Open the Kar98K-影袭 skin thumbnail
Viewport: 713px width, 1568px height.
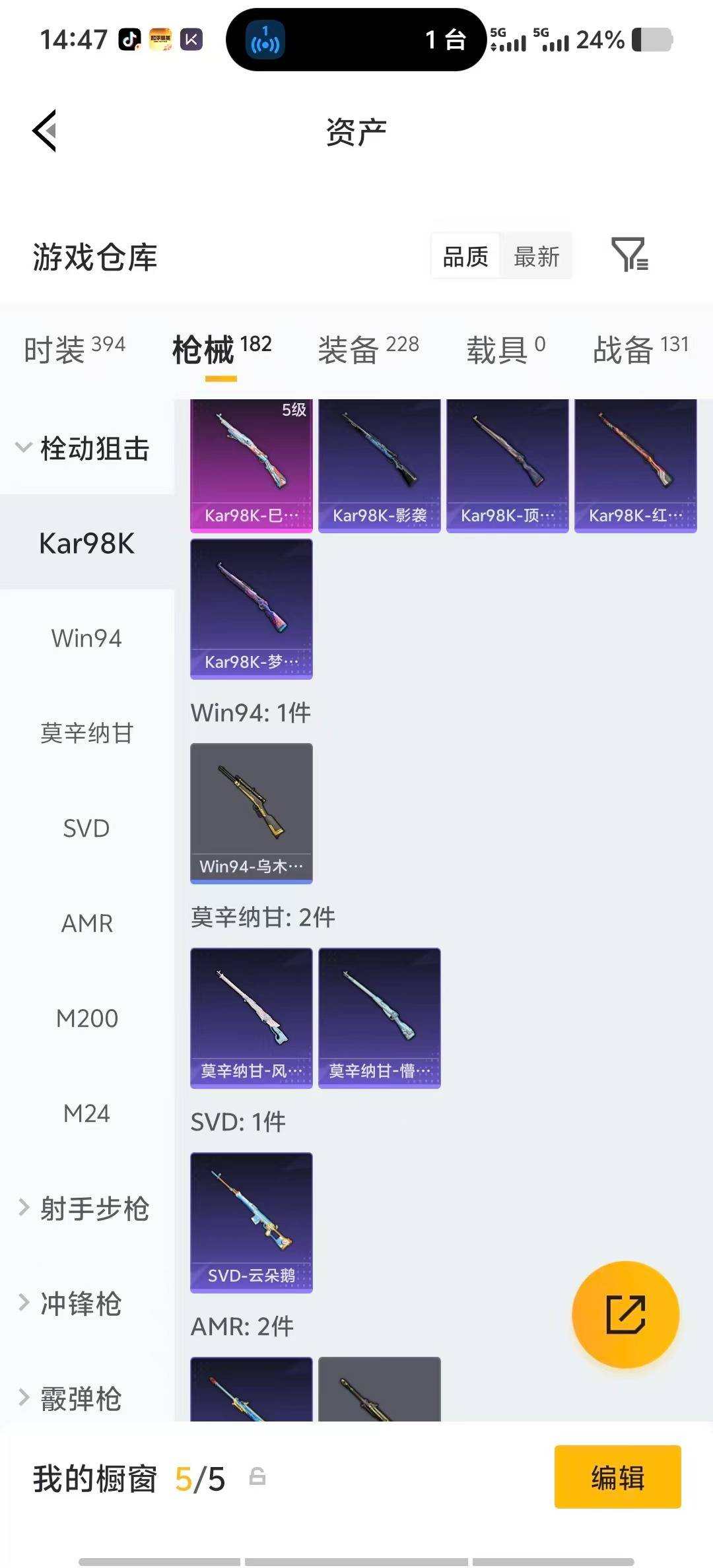(379, 463)
